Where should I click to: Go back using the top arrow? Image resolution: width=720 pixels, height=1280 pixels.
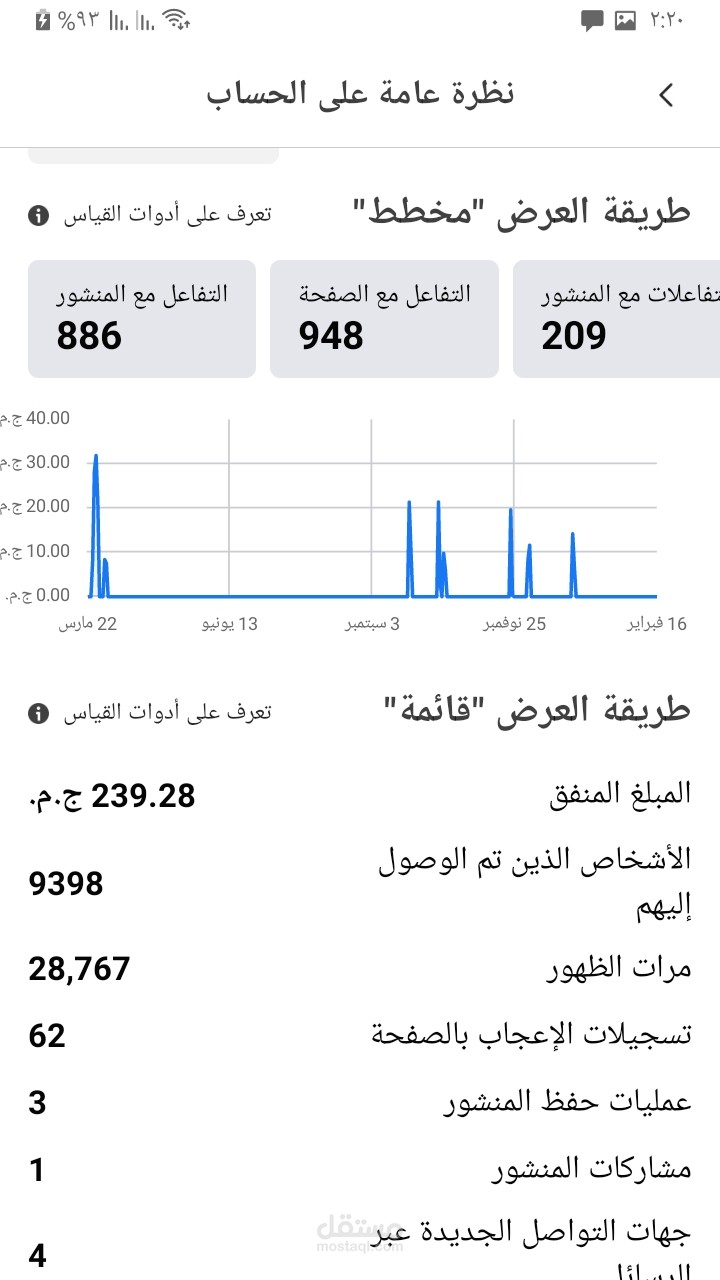tap(667, 95)
